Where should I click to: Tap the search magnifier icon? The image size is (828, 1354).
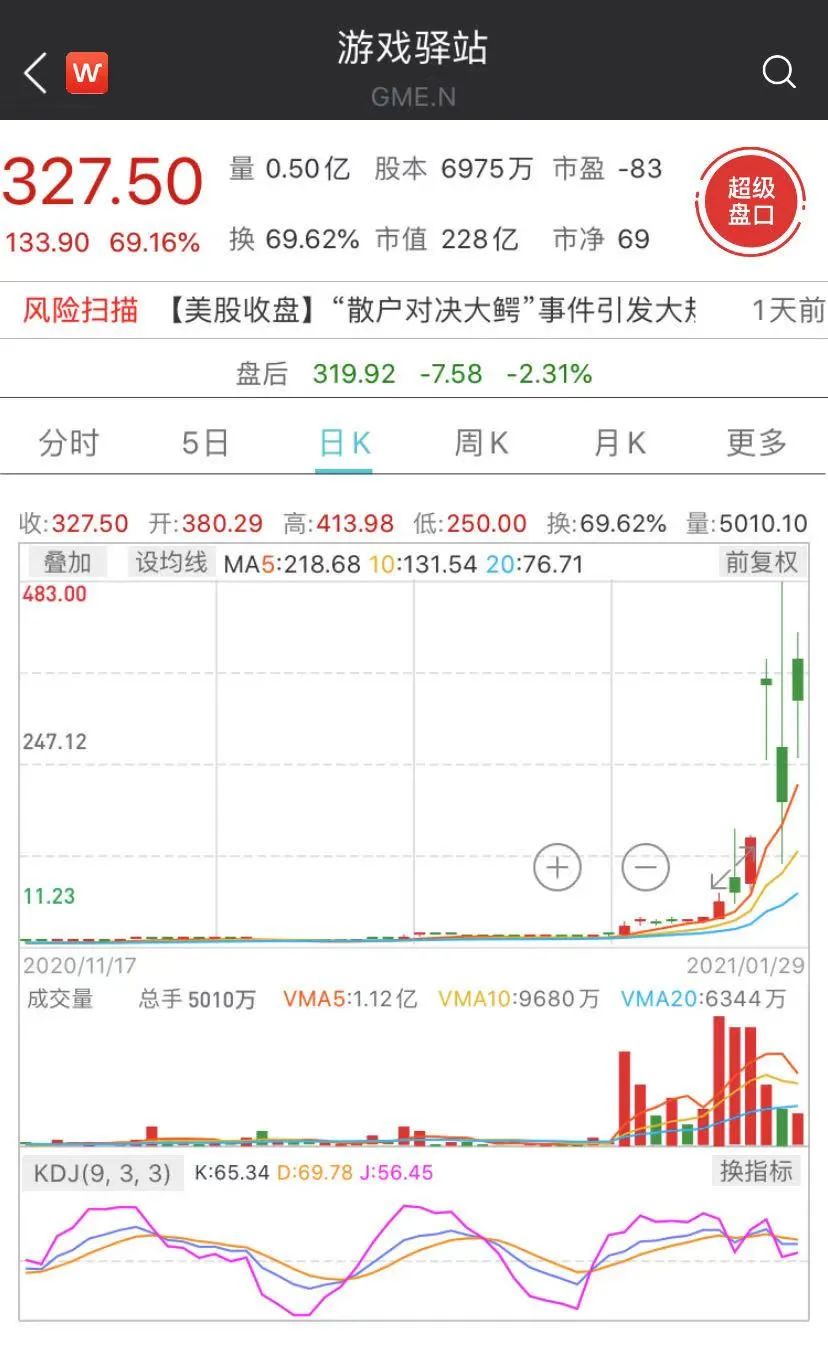point(778,72)
